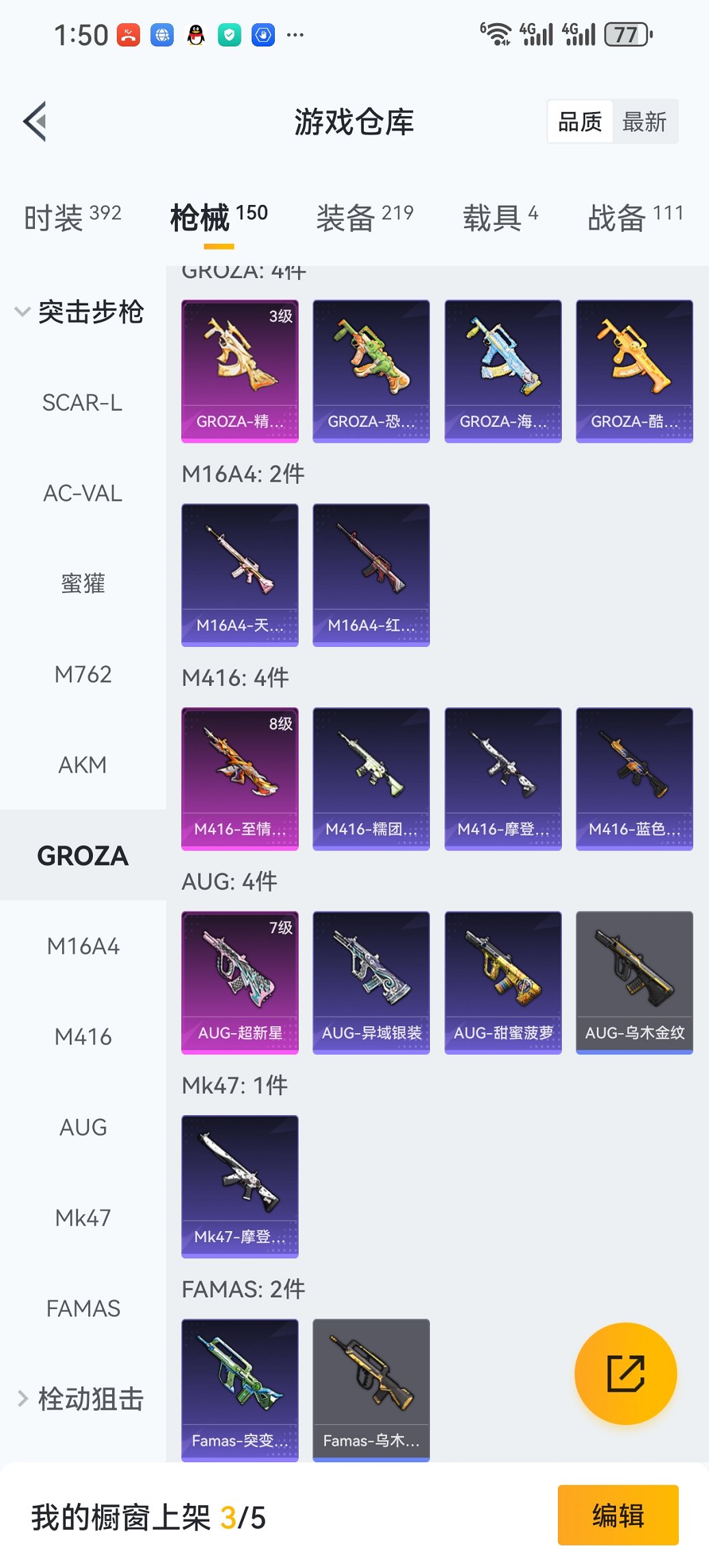Tap the orange share floating button
This screenshot has width=709, height=1568.
[x=626, y=1373]
